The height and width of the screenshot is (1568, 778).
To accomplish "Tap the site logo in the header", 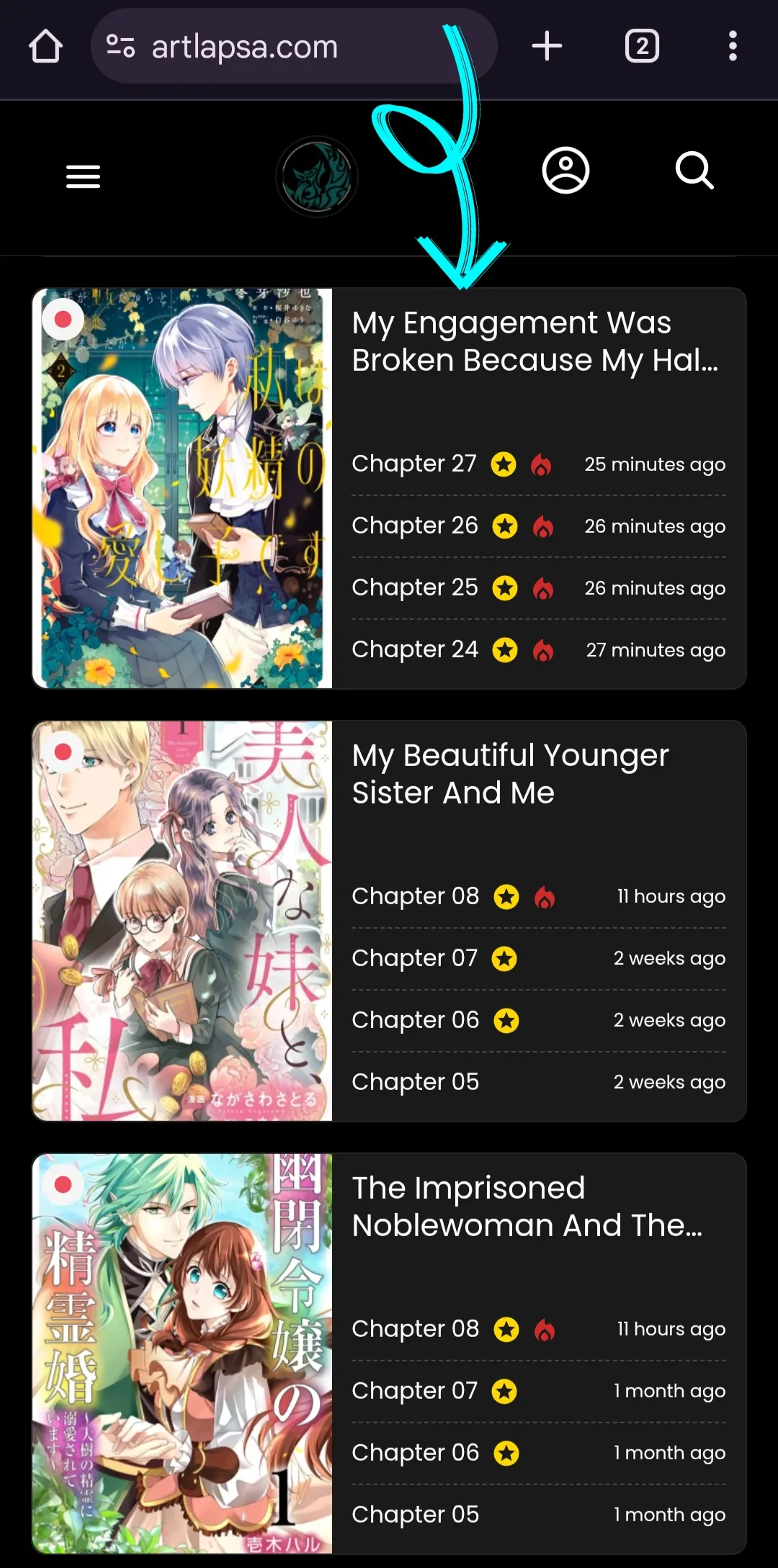I will point(317,177).
